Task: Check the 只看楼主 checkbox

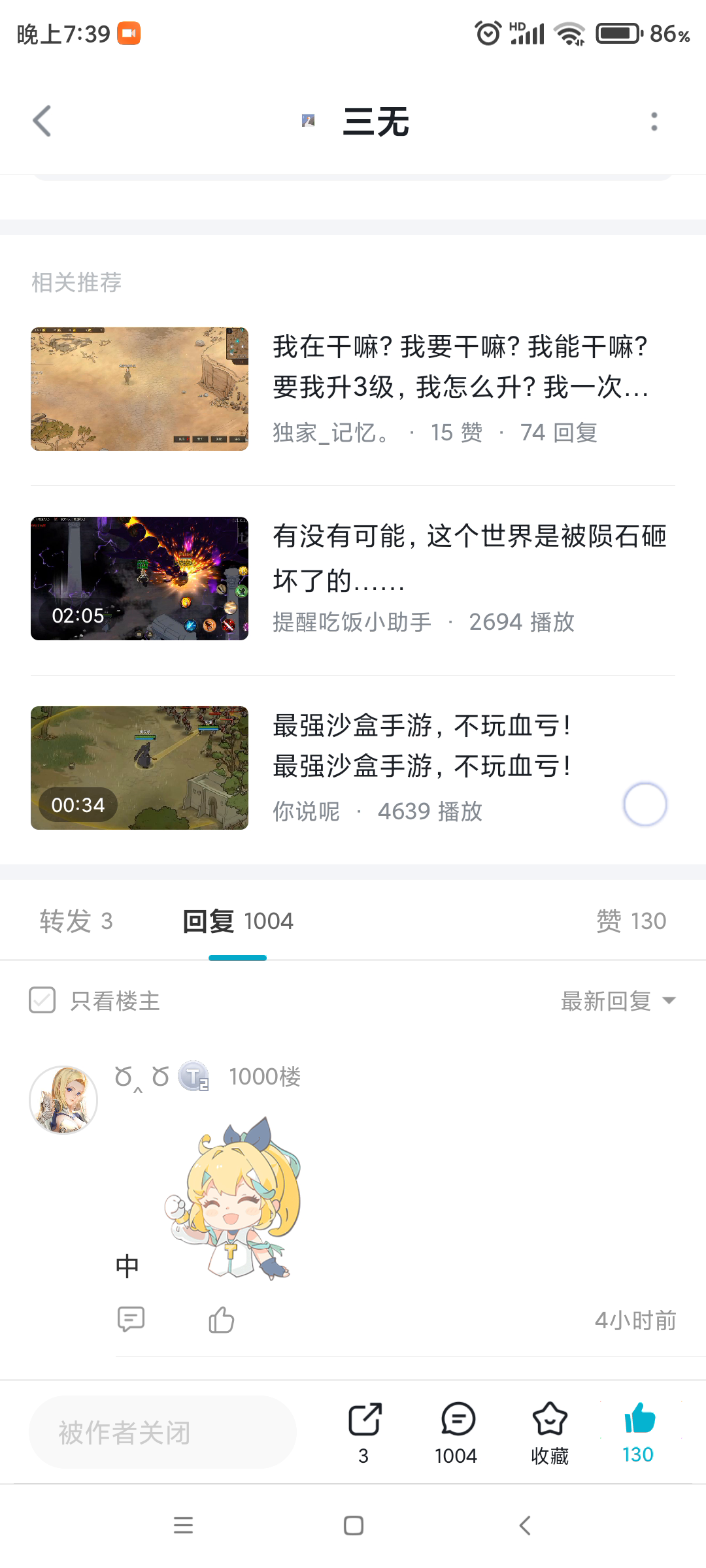Action: 42,1000
